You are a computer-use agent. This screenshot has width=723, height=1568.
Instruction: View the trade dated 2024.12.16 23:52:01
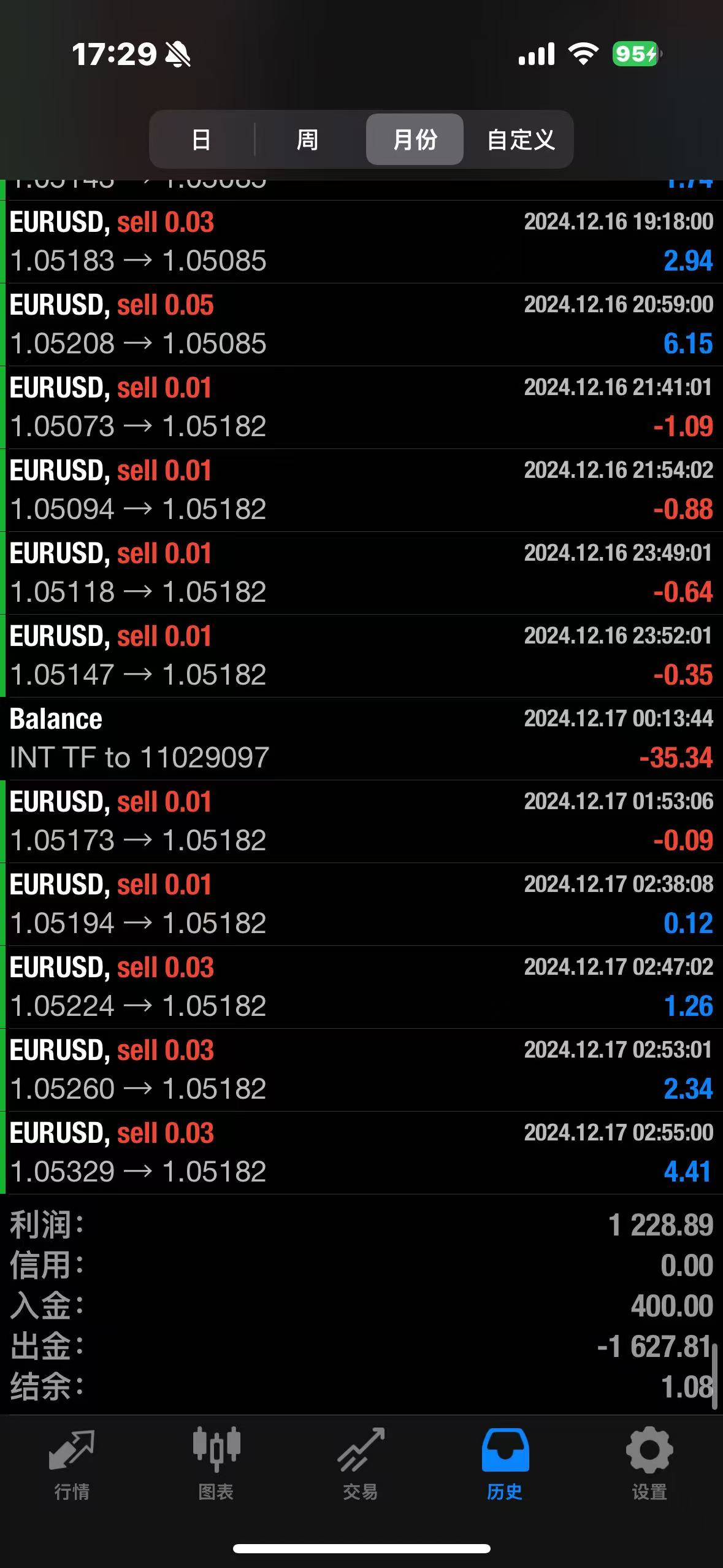pos(361,656)
